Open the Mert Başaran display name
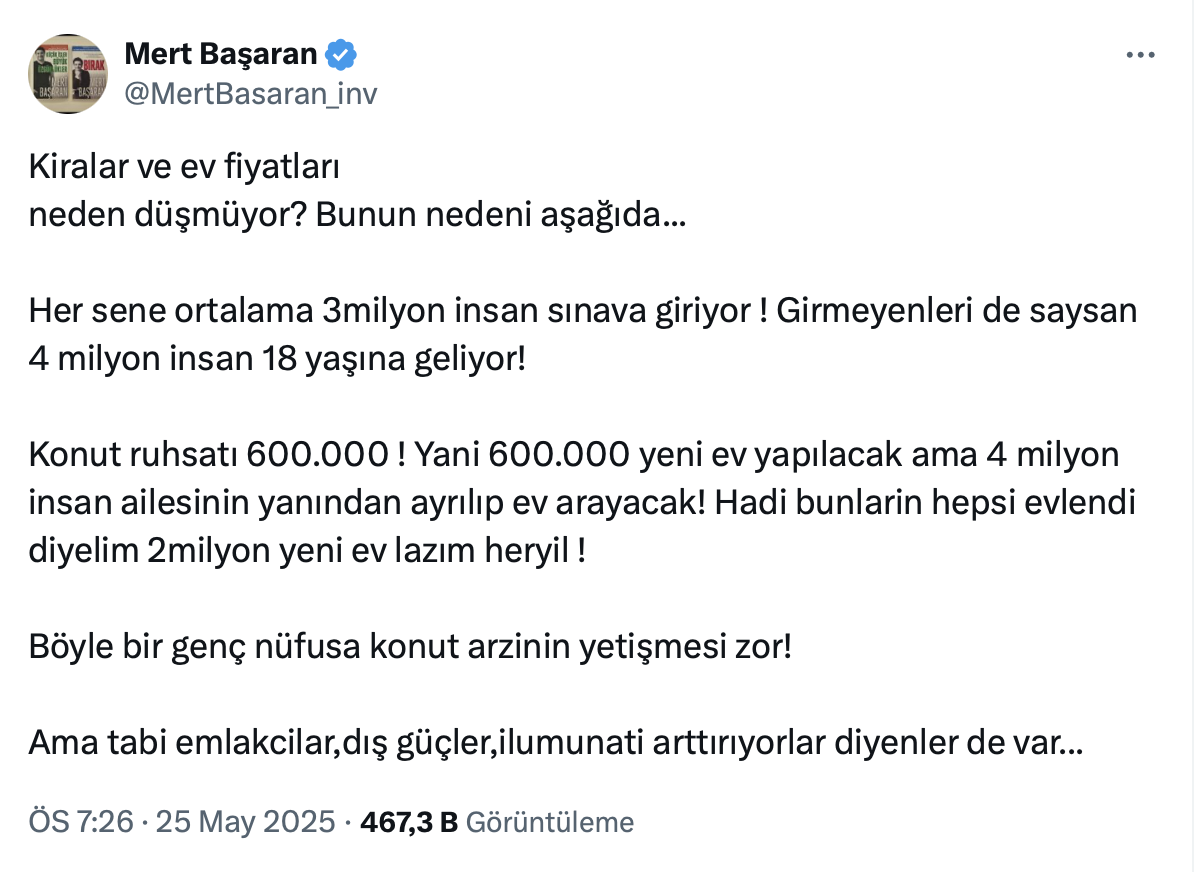 [220, 55]
